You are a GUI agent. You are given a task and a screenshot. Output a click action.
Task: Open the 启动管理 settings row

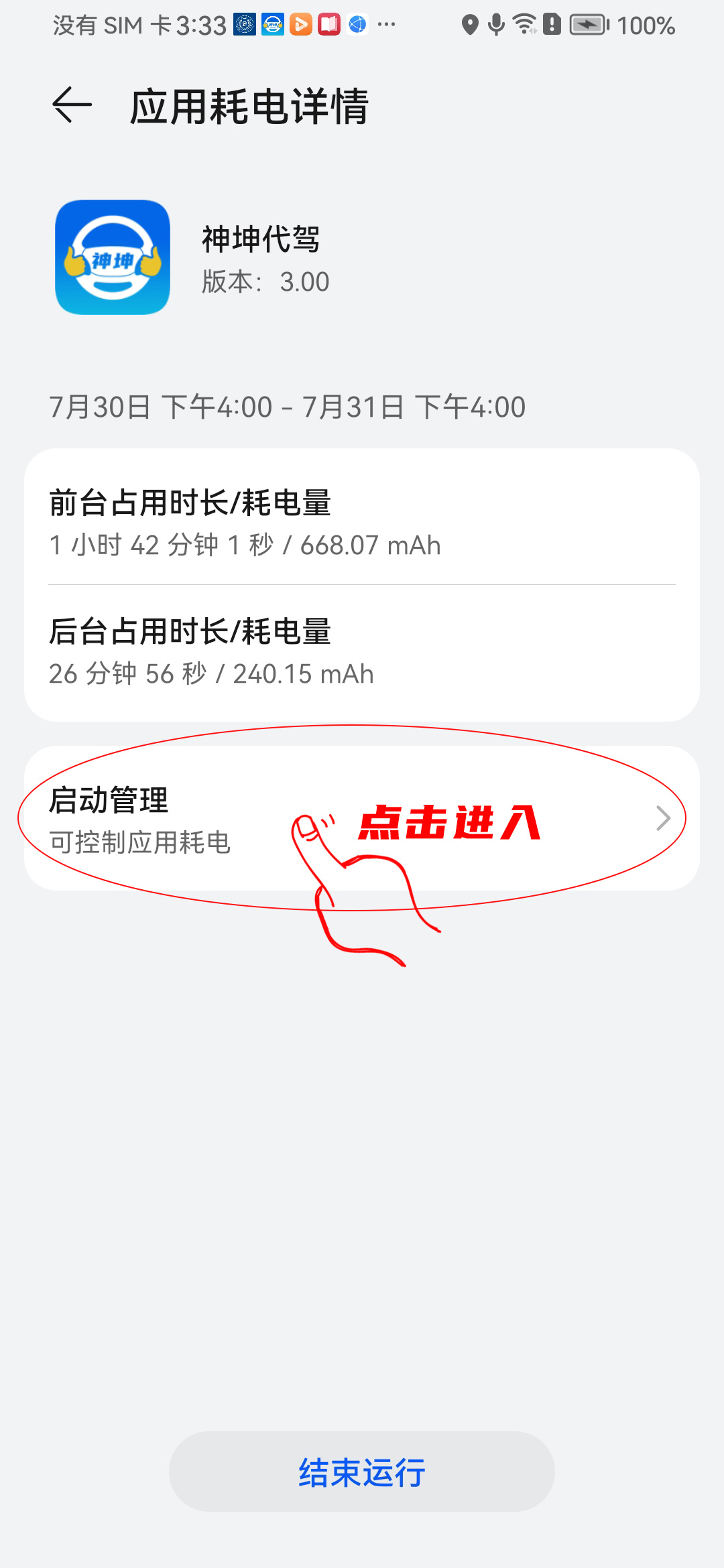pos(362,818)
